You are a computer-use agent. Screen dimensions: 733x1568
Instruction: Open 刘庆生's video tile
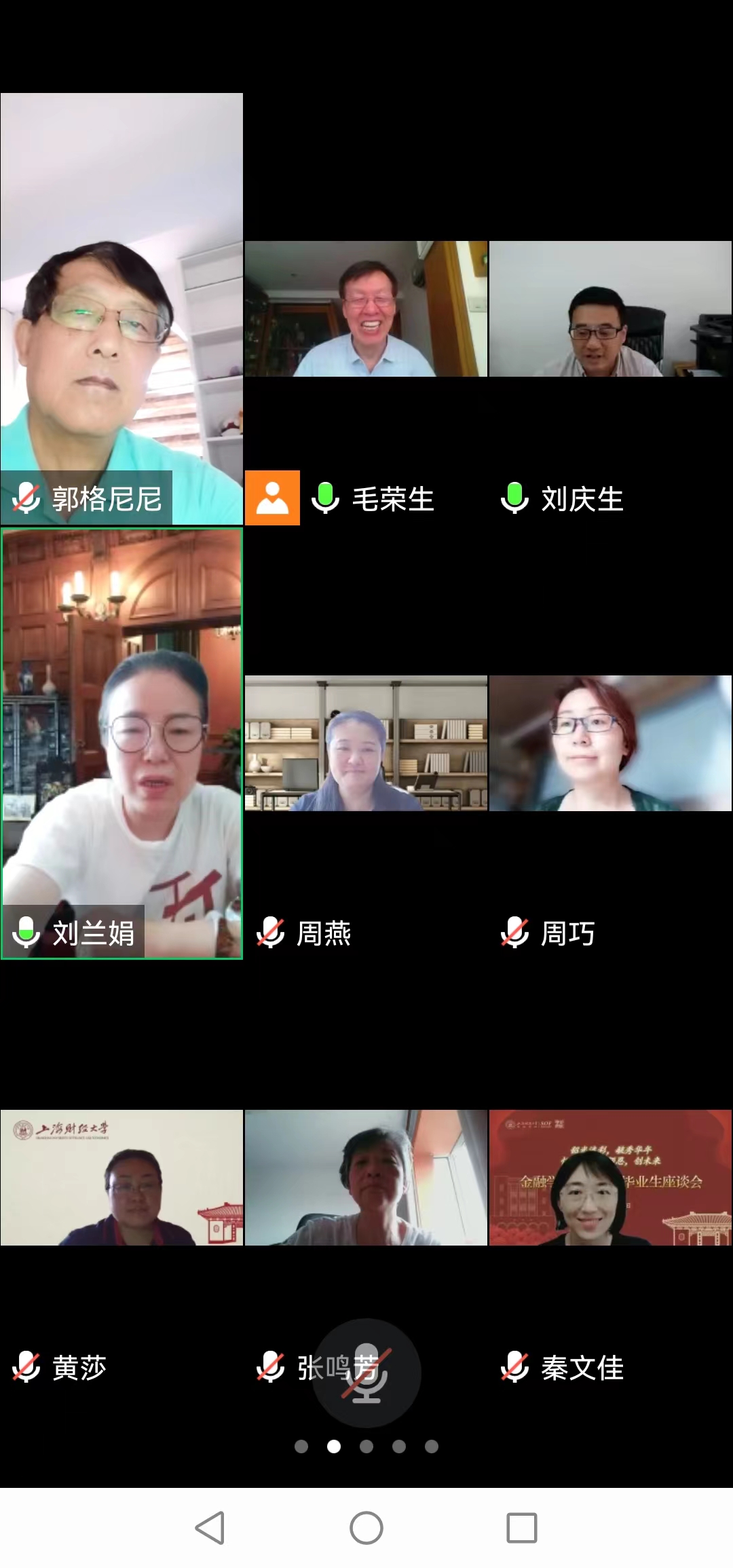point(610,309)
